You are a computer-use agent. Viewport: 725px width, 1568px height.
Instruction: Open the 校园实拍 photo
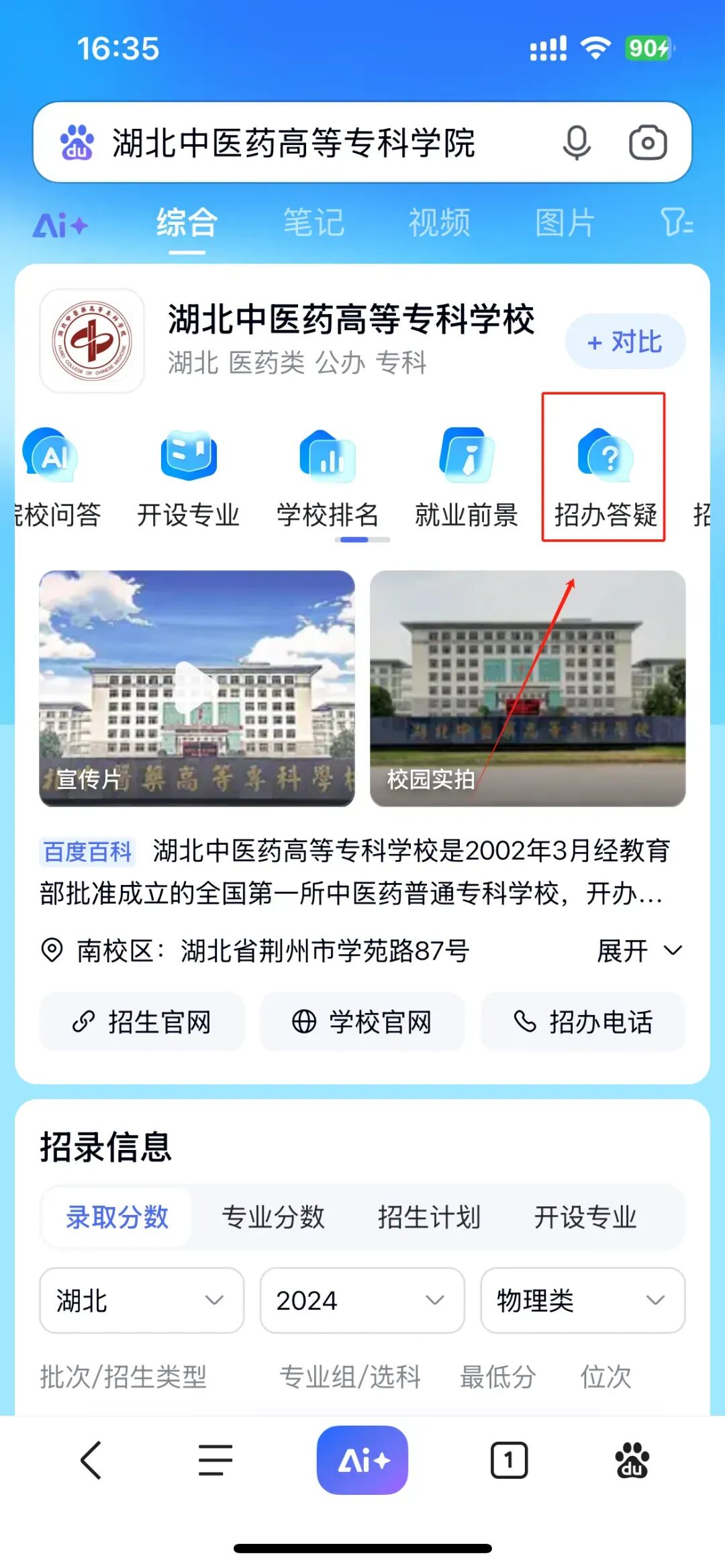coord(528,688)
